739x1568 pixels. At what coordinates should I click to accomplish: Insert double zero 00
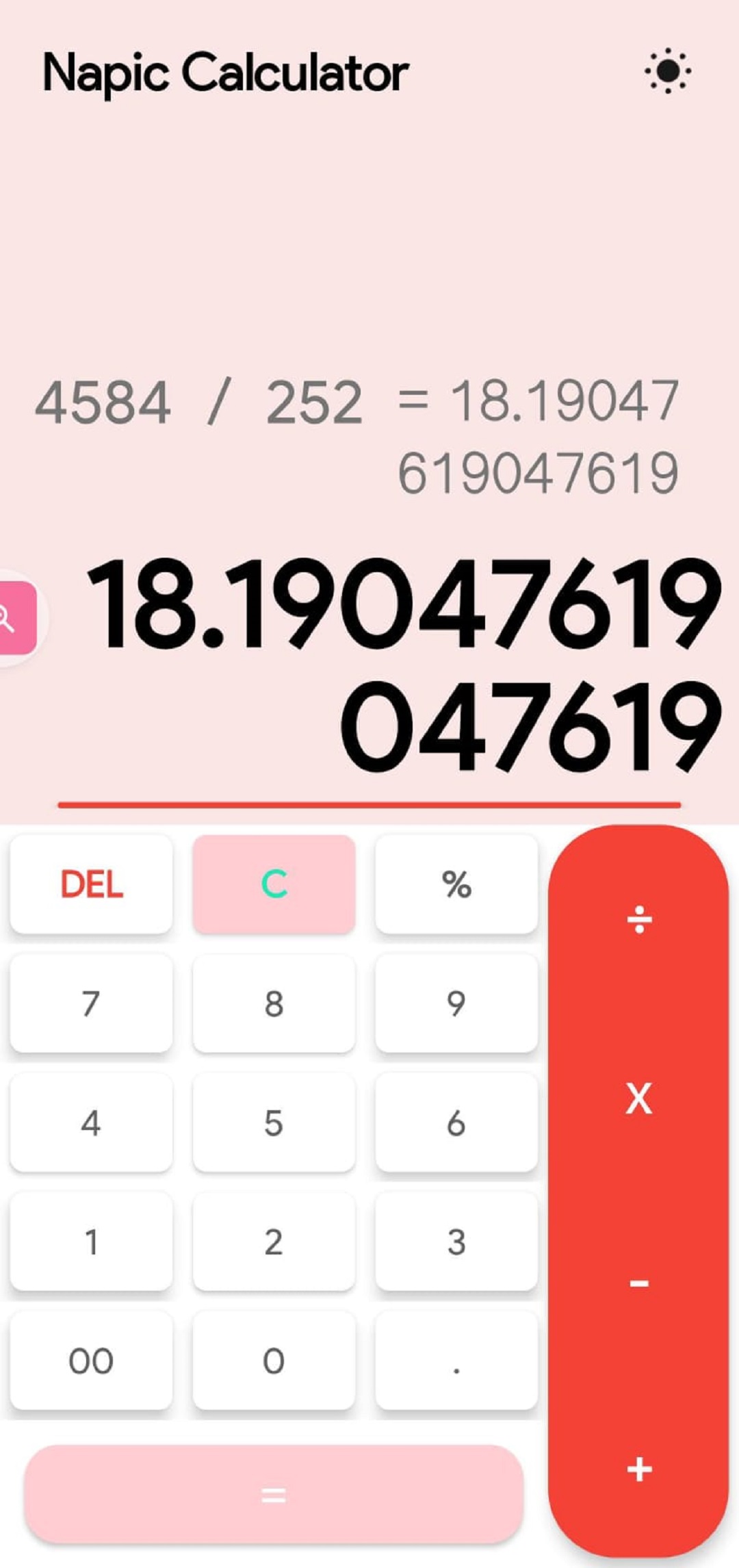[x=91, y=1361]
